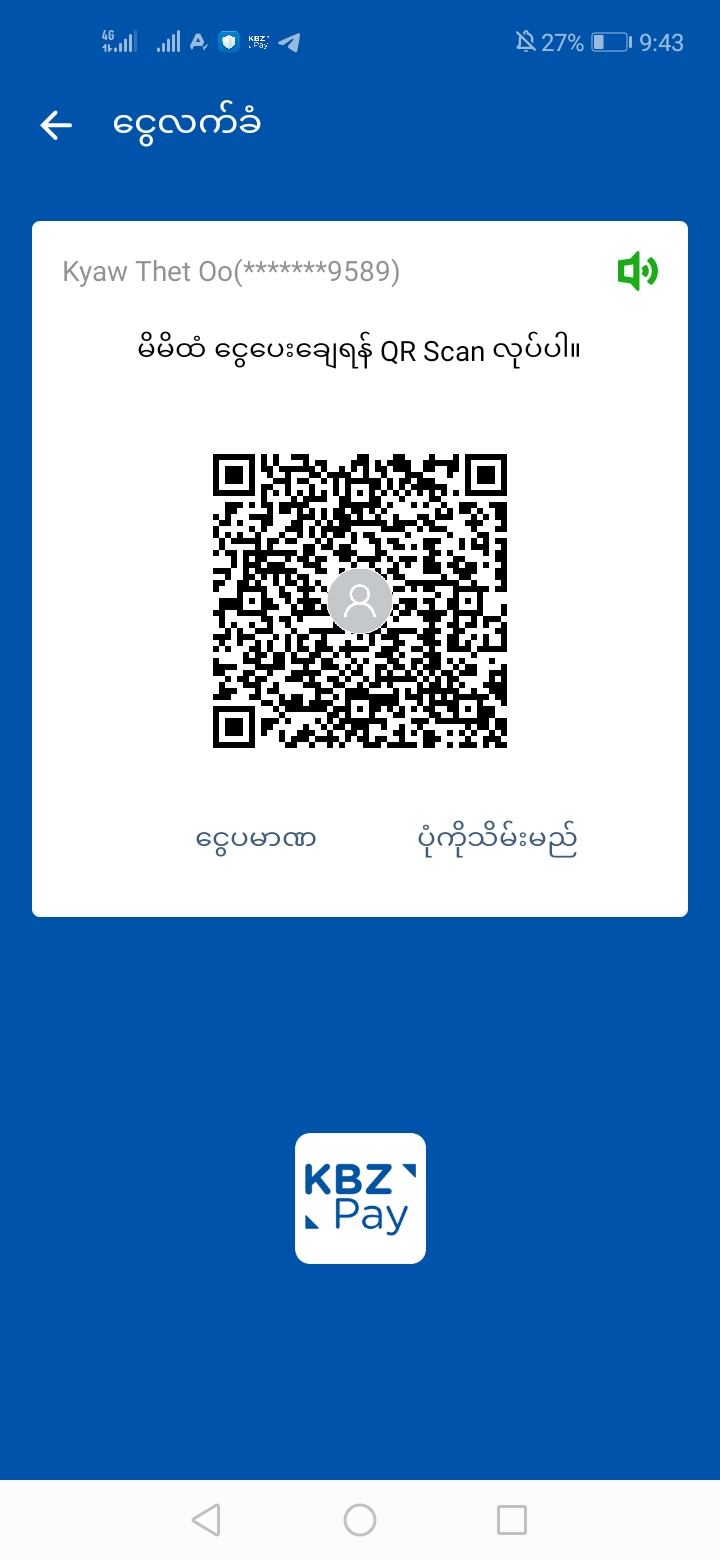The height and width of the screenshot is (1560, 720).
Task: Tap ပုံကိုသိမ်းမည် to save the image
Action: point(497,840)
